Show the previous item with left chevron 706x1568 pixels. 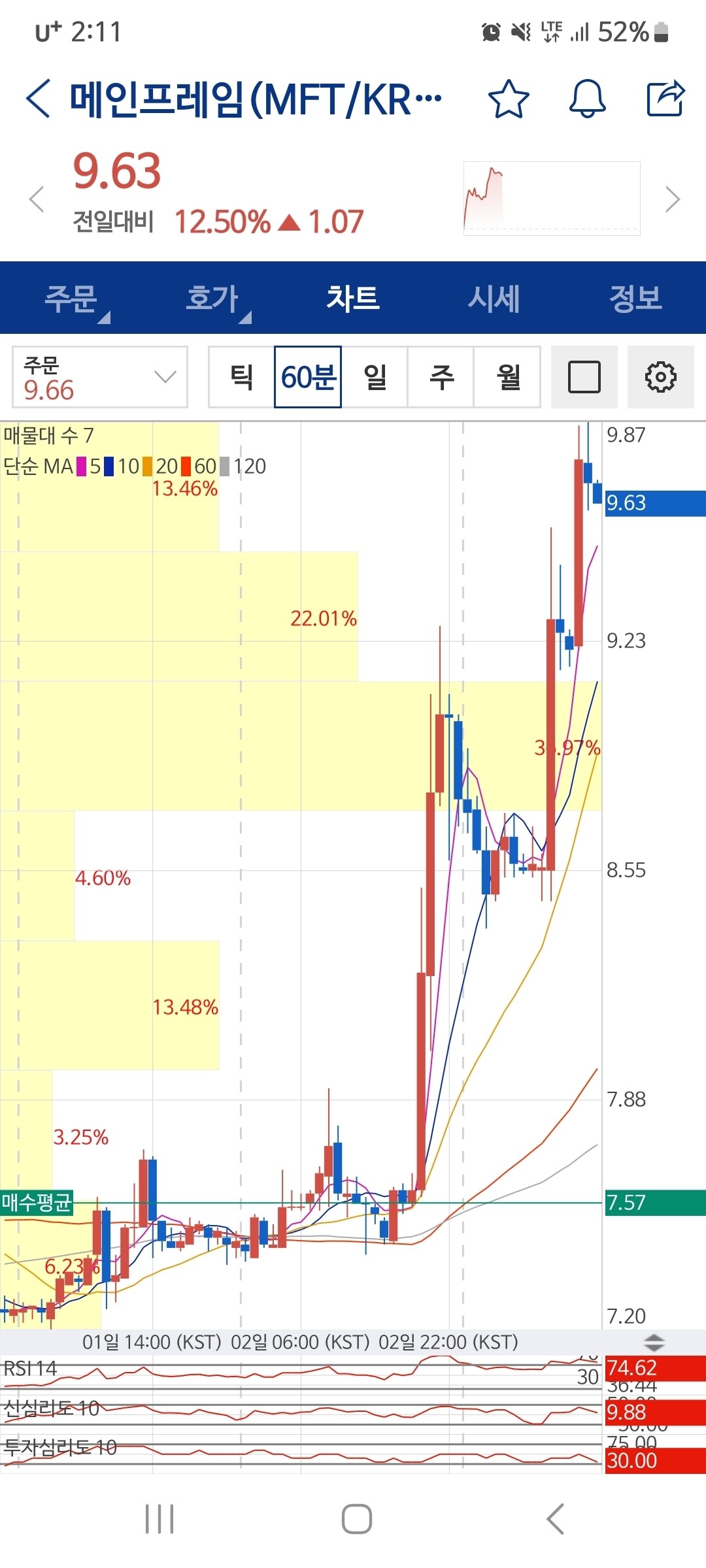click(x=37, y=199)
